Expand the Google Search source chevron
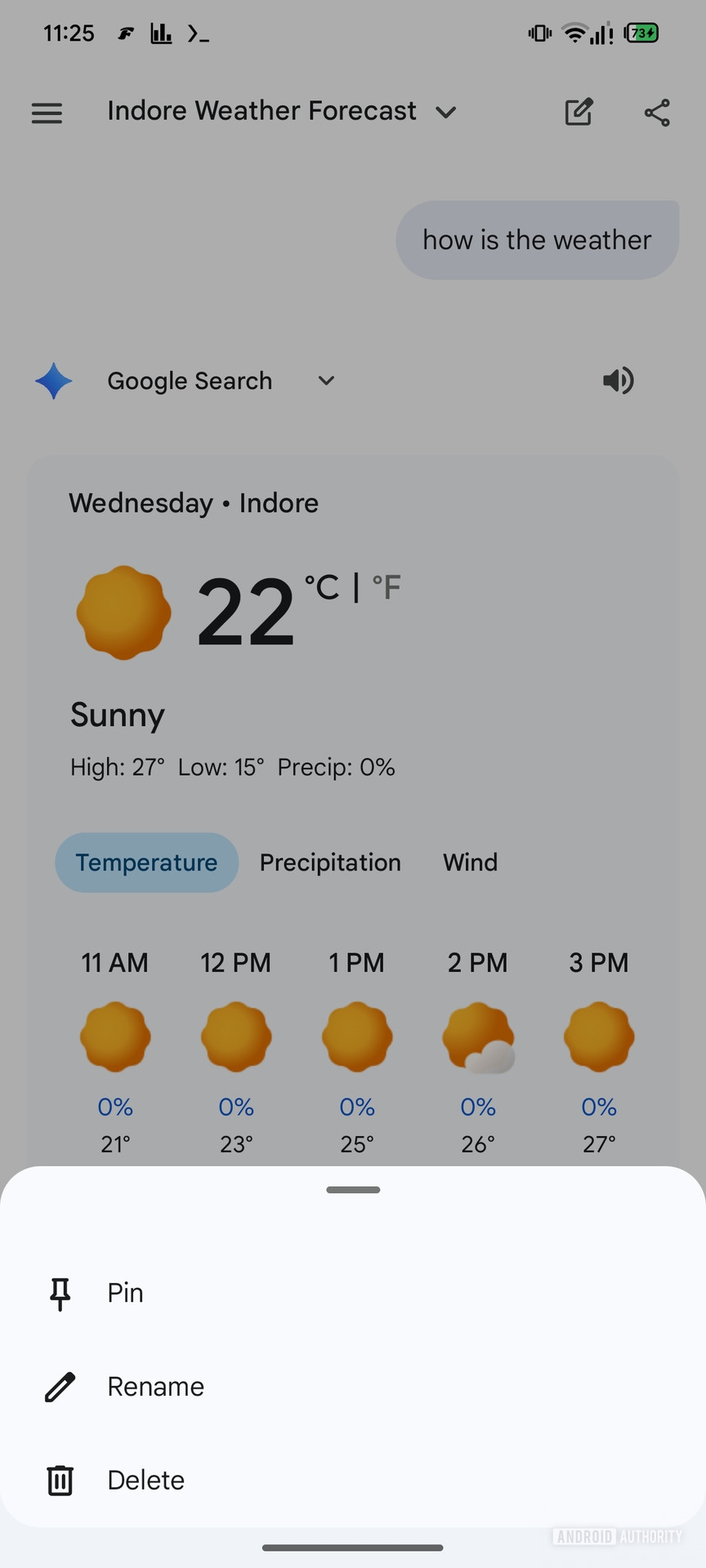The height and width of the screenshot is (1568, 706). [326, 381]
